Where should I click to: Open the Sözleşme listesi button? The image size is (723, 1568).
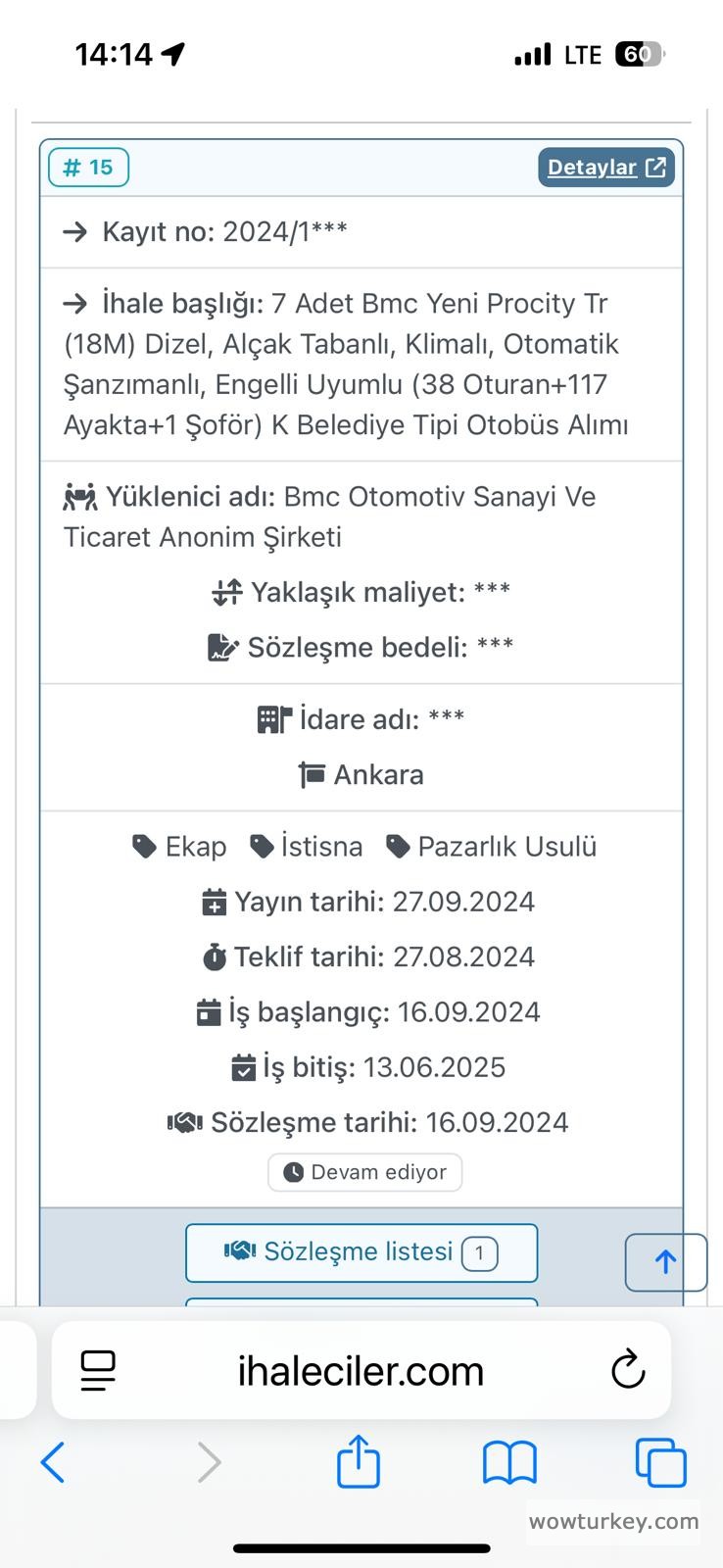[361, 1252]
